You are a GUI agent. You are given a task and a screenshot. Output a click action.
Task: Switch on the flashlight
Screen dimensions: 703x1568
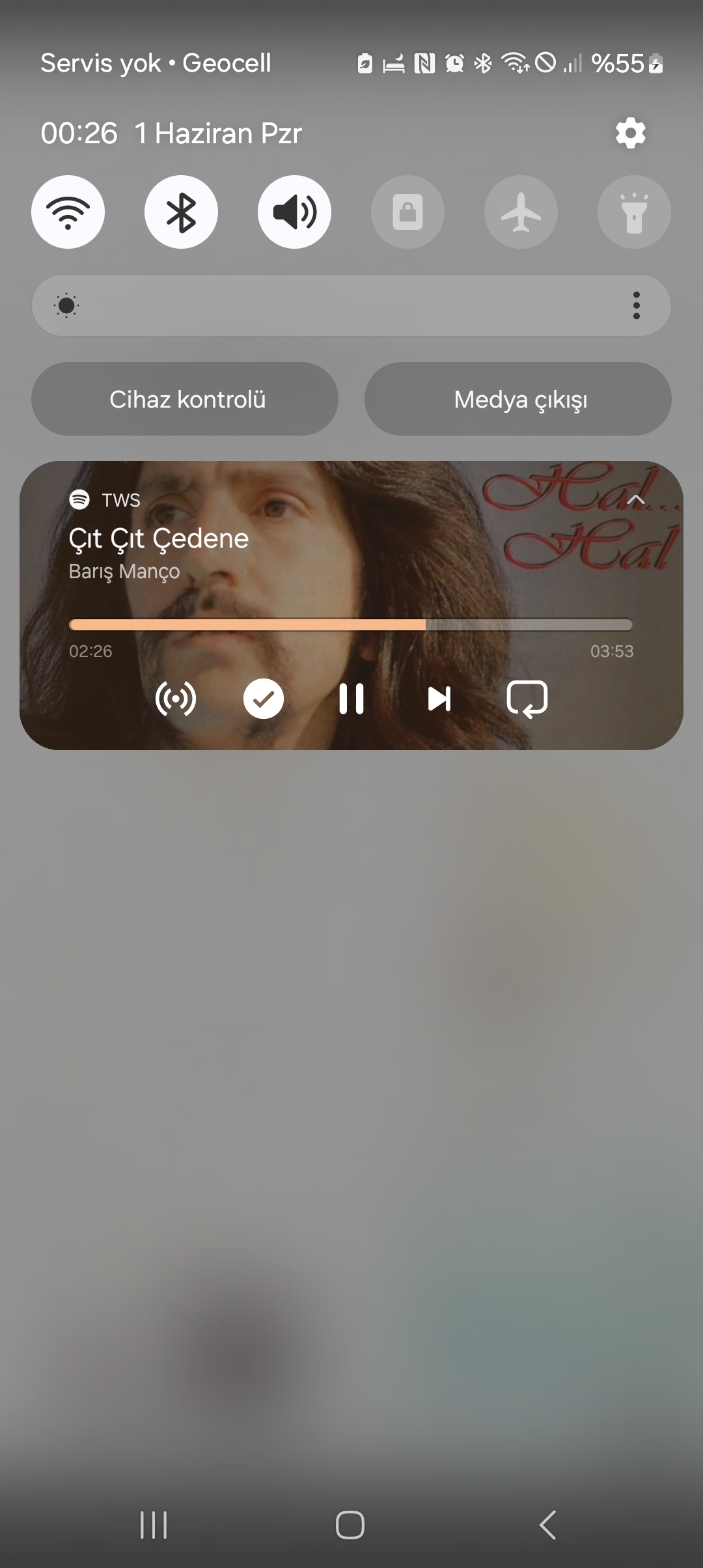tap(635, 212)
